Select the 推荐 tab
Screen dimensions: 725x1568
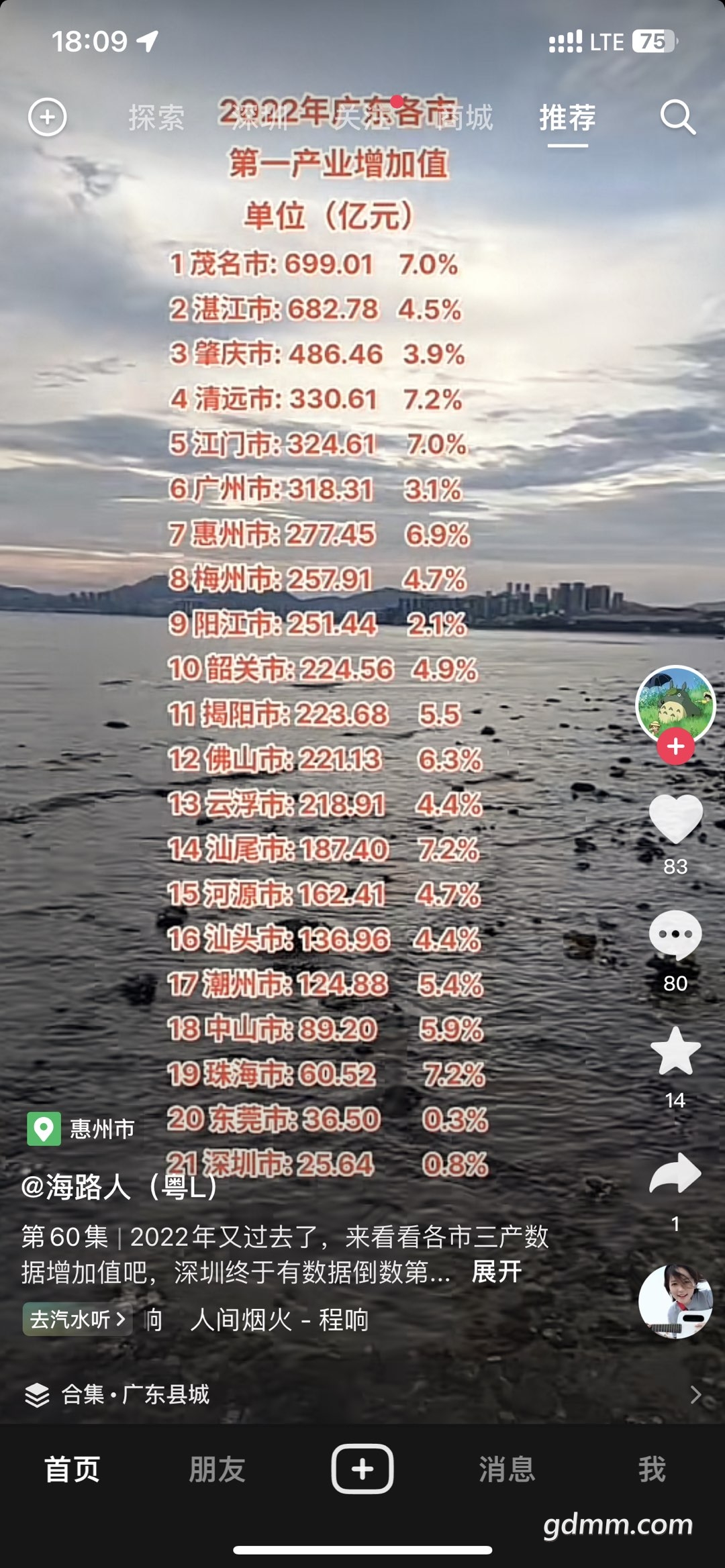(567, 118)
